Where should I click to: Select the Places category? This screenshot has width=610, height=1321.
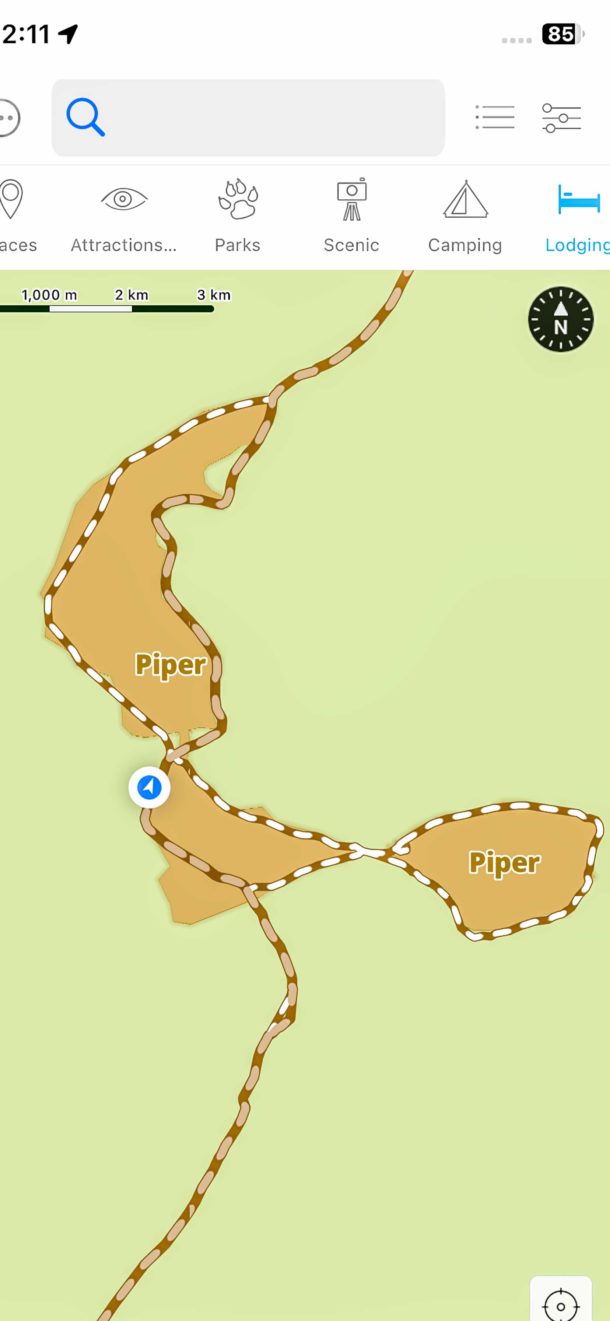(x=12, y=216)
